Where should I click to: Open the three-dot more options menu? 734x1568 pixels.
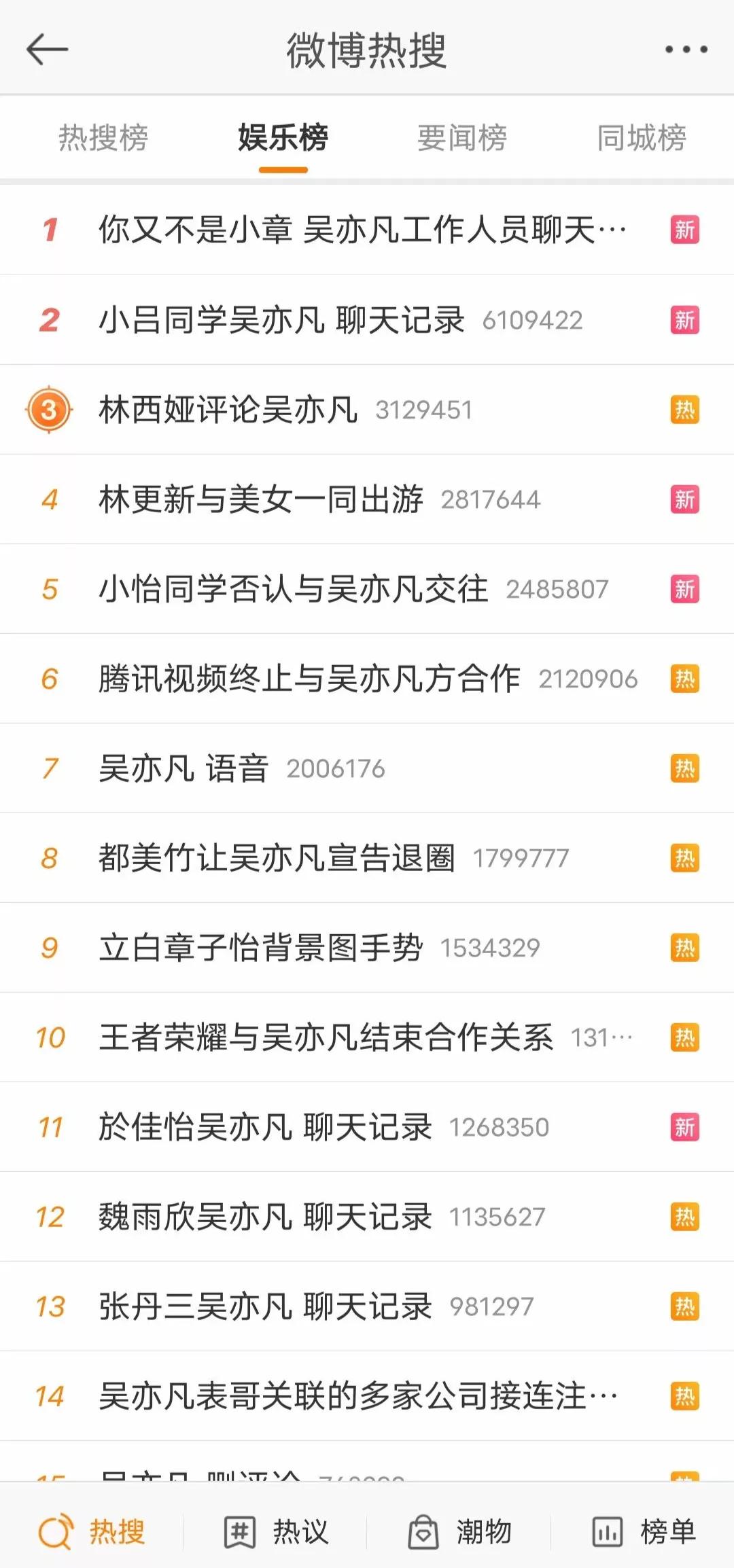coord(686,48)
